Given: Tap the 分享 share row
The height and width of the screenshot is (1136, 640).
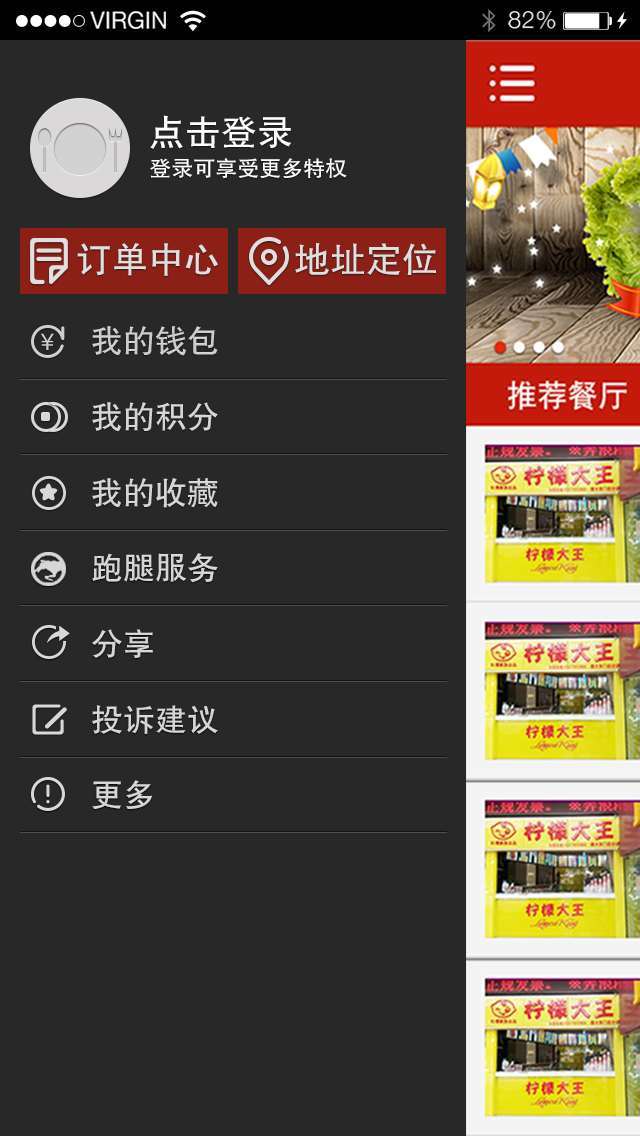Looking at the screenshot, I should (x=233, y=644).
